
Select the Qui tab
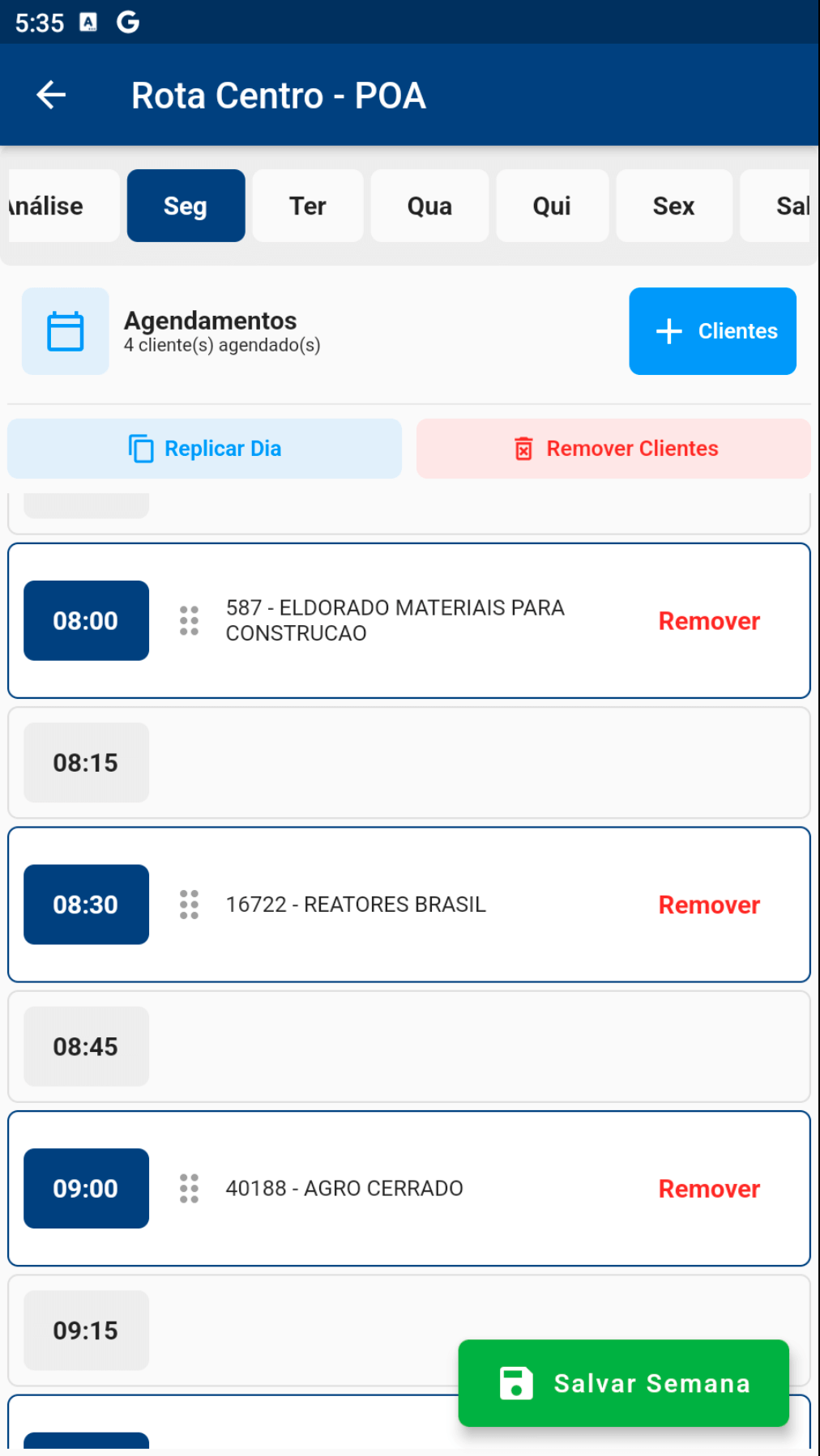(552, 206)
